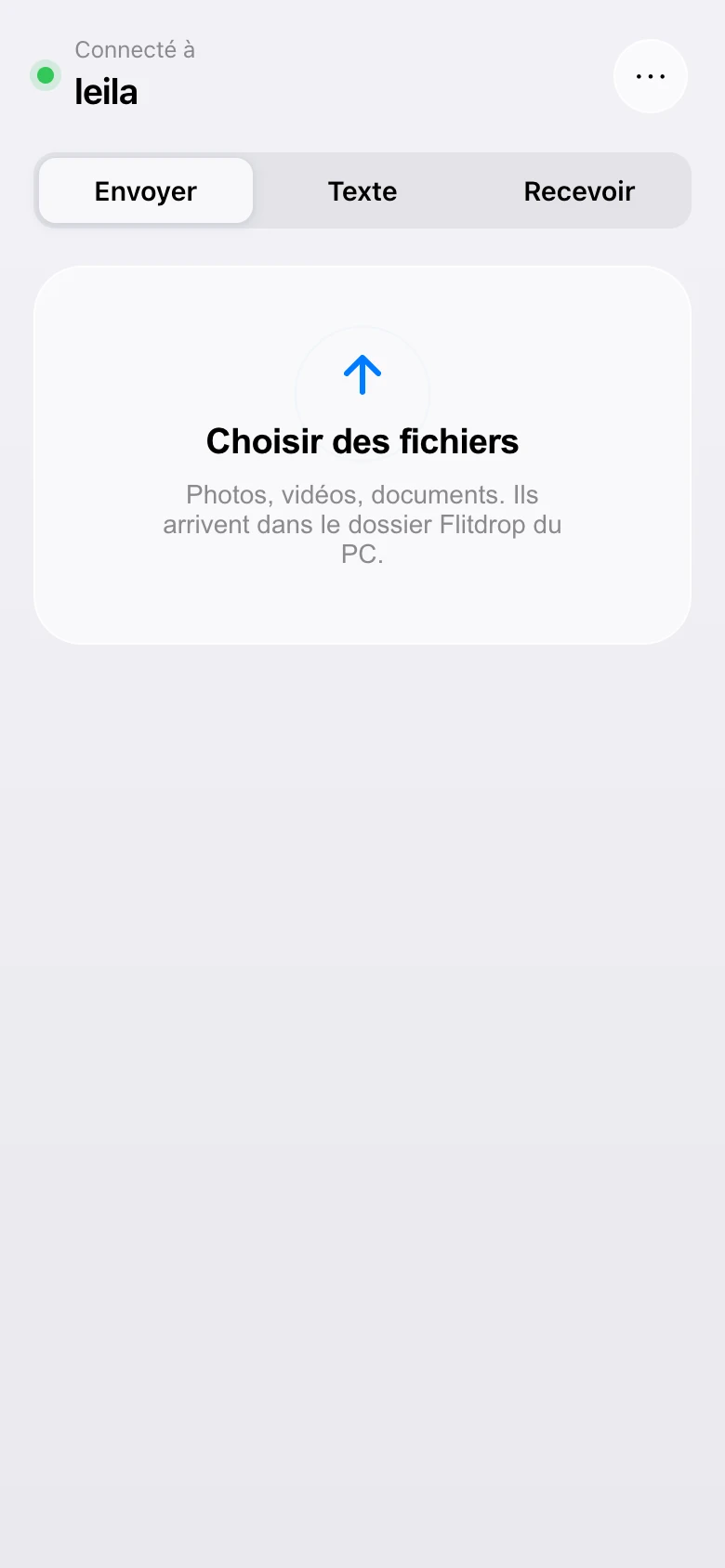Viewport: 725px width, 1568px height.
Task: Open the three-dot overflow menu
Action: click(x=651, y=76)
